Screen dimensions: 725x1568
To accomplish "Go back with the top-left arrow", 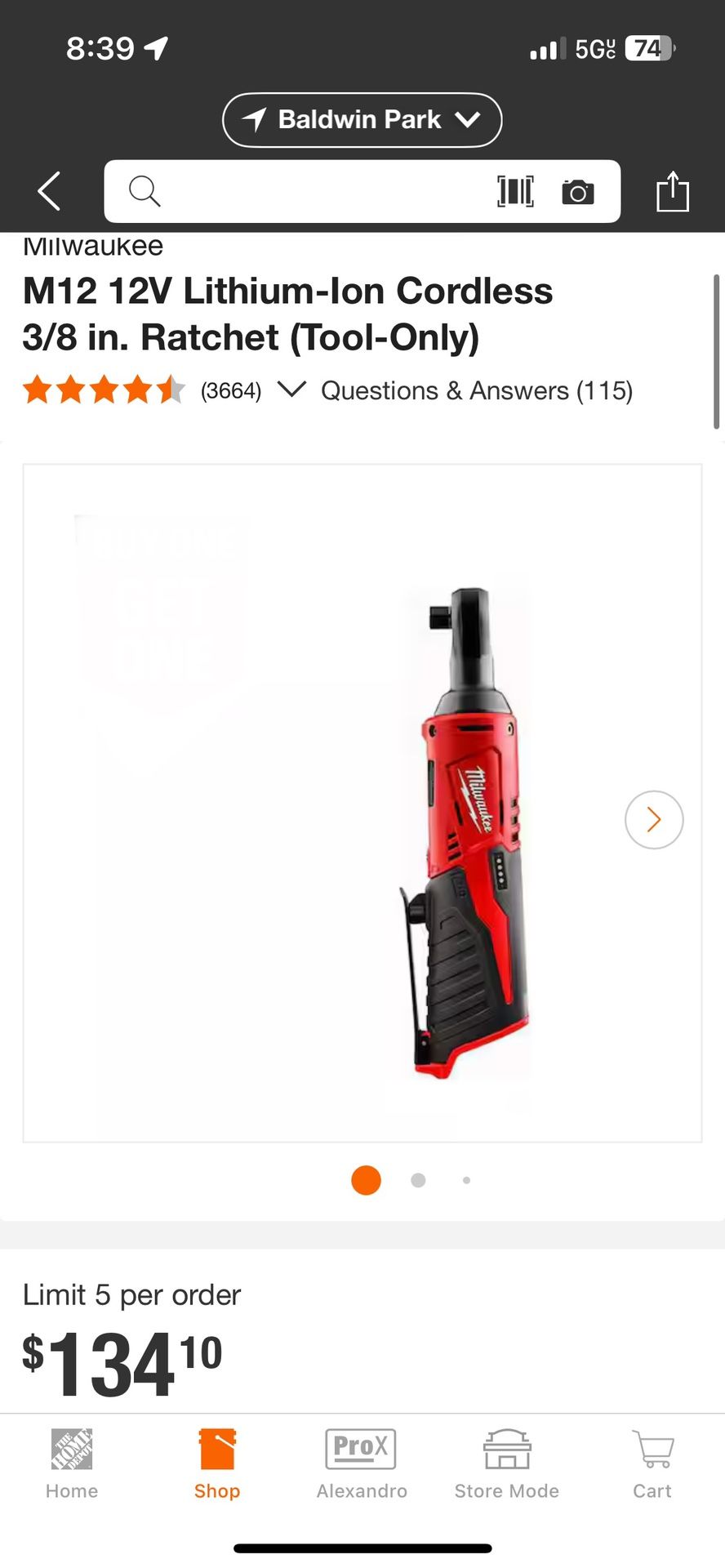I will [x=49, y=191].
